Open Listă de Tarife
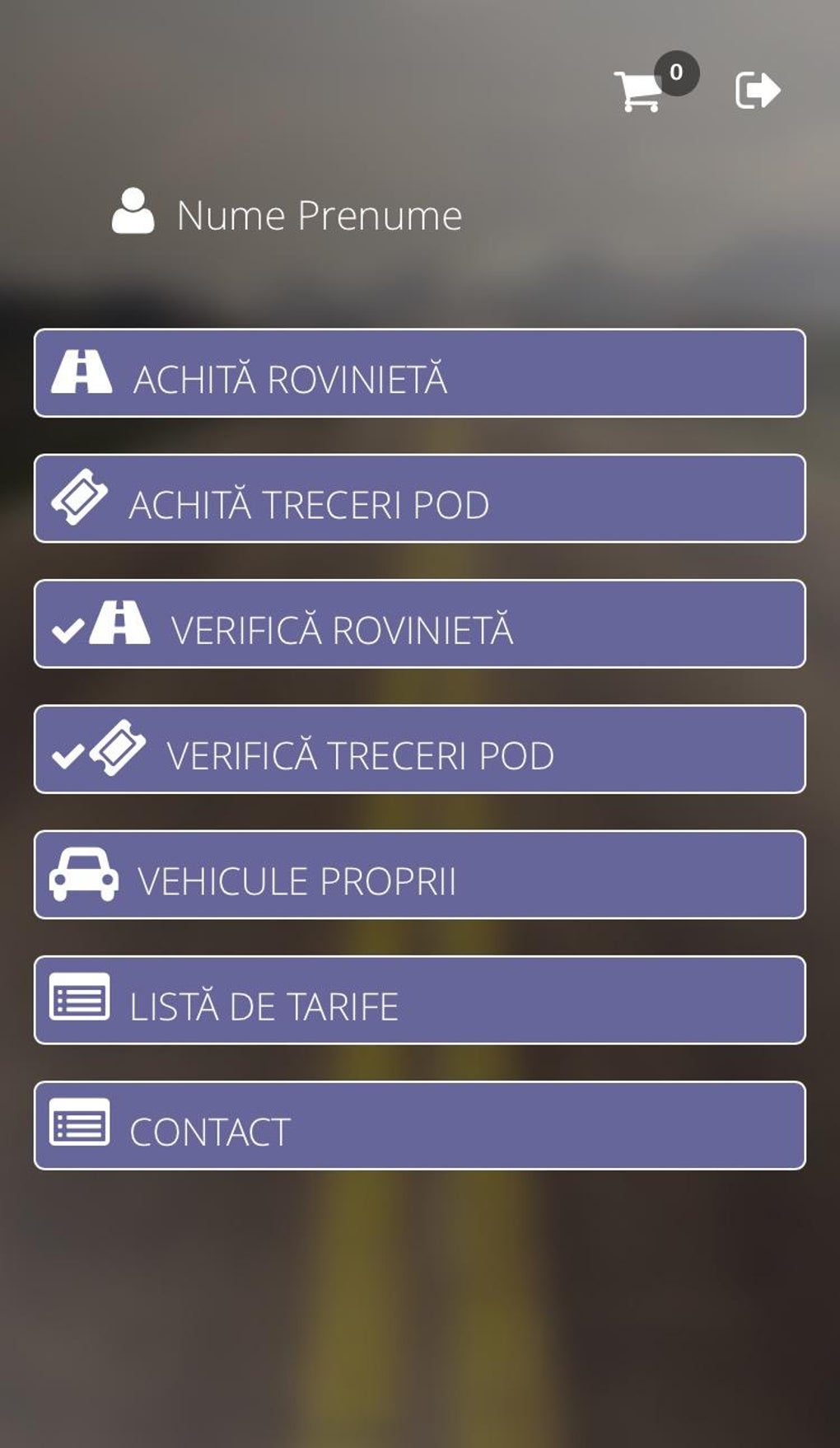Viewport: 840px width, 1448px height. pyautogui.click(x=419, y=1000)
